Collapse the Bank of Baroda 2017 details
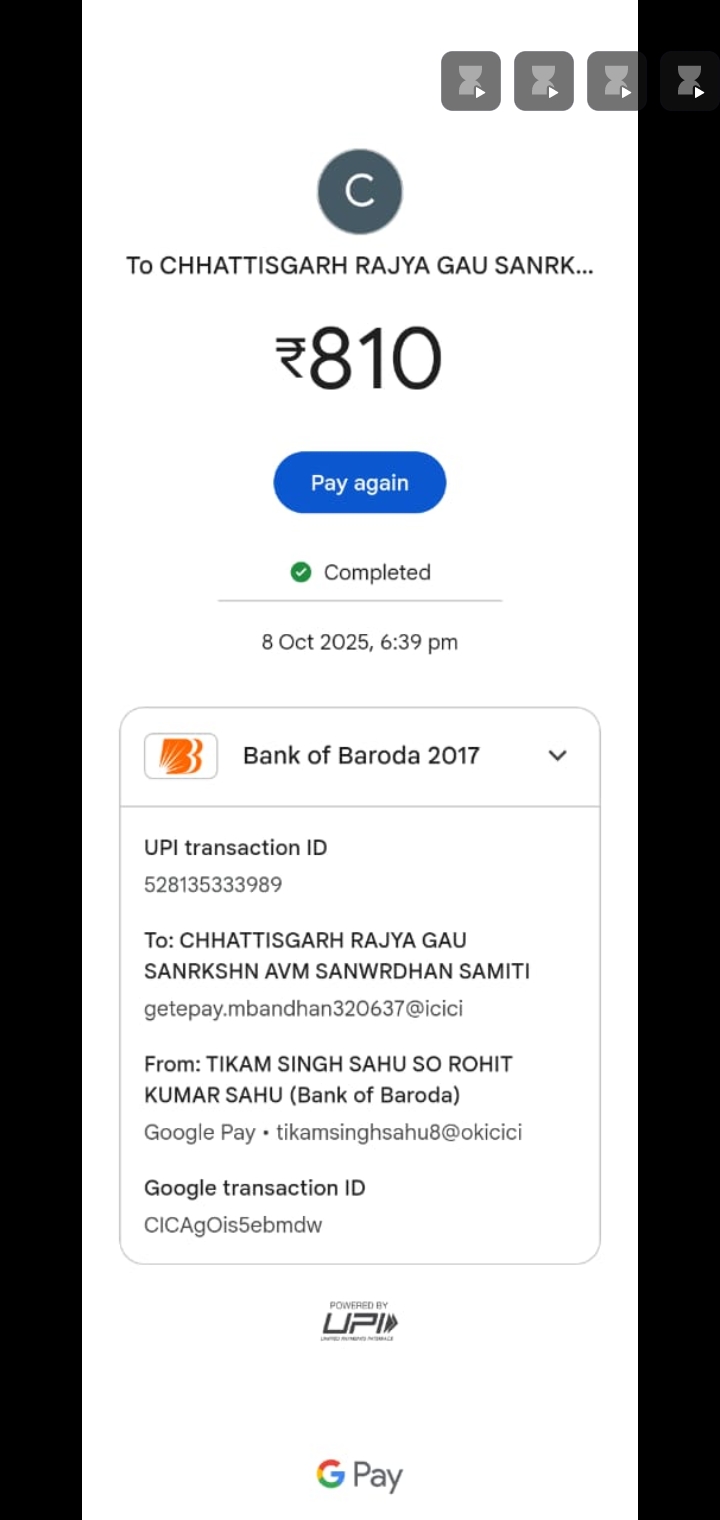Image resolution: width=720 pixels, height=1520 pixels. [x=557, y=756]
